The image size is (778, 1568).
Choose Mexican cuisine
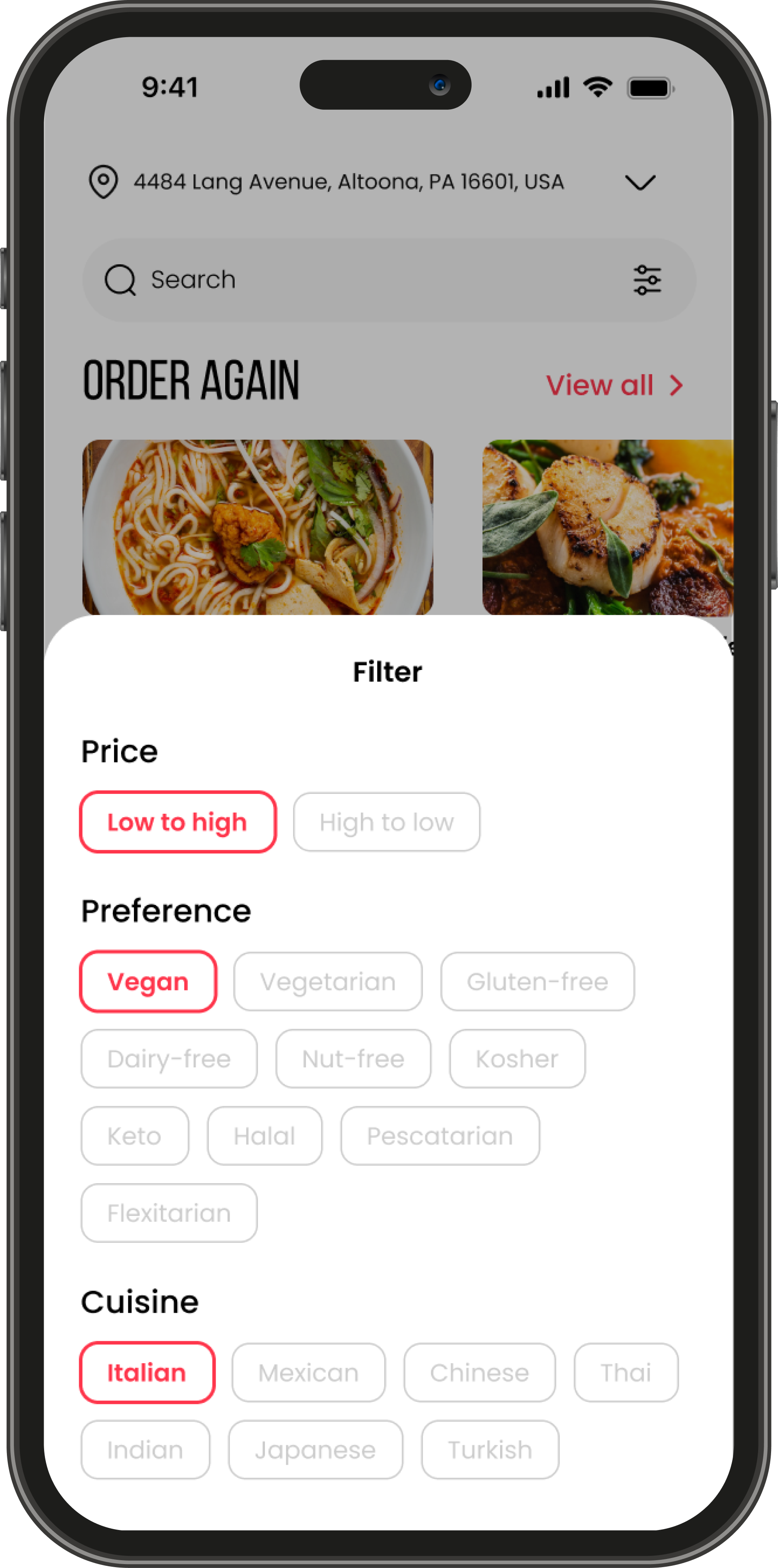point(308,1373)
